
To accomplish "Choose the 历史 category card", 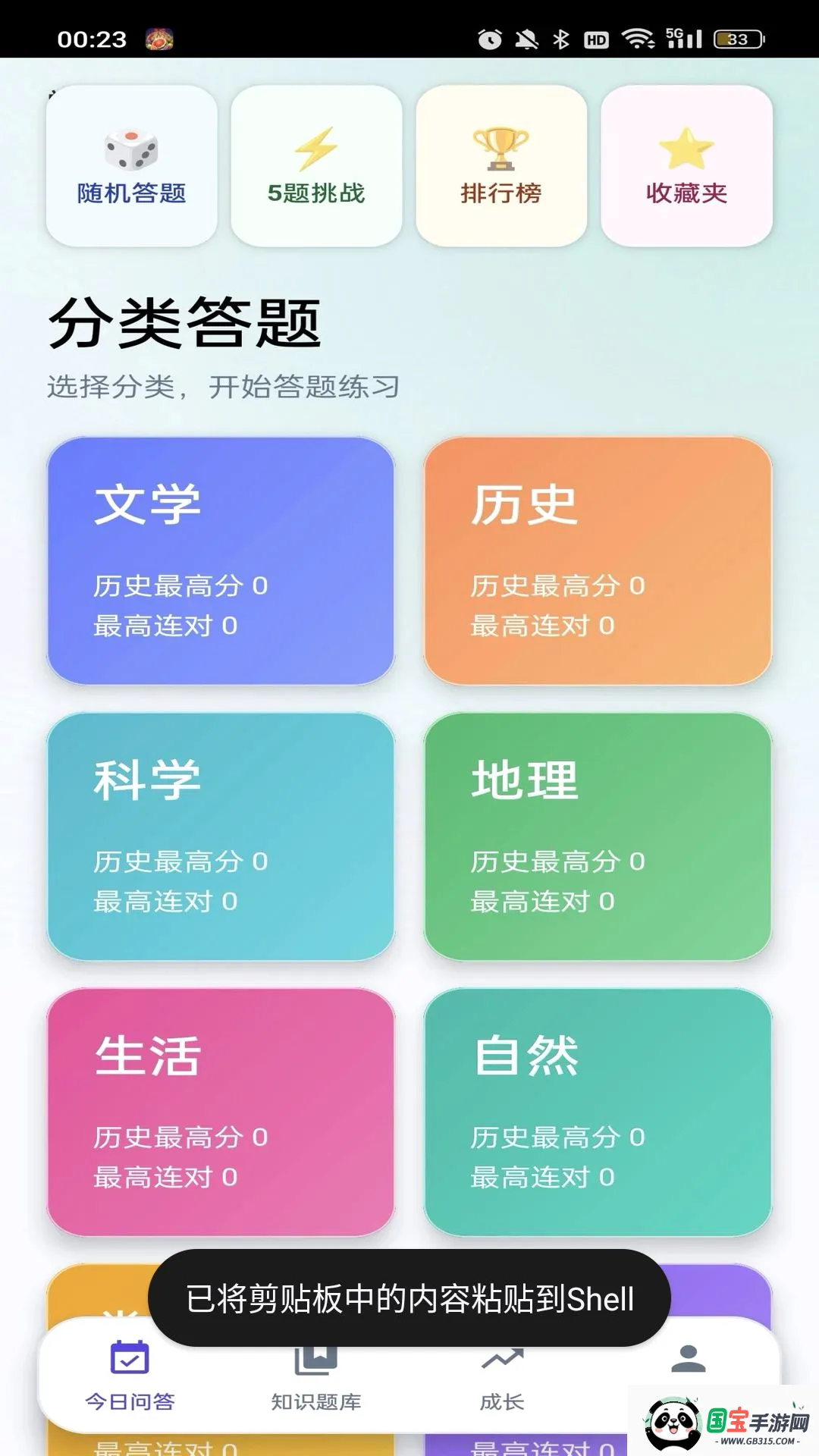I will pos(598,560).
